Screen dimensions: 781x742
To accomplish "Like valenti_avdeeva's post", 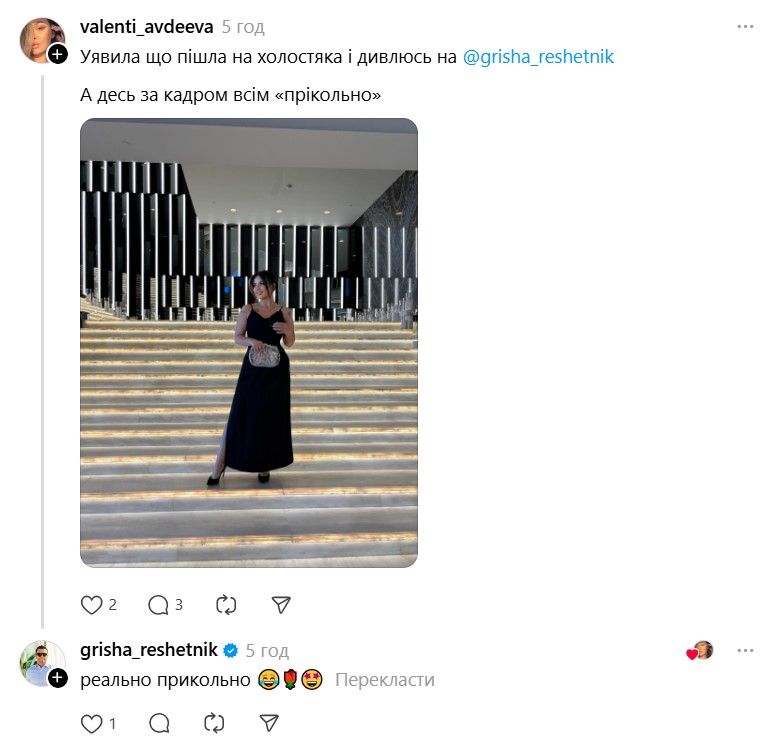I will click(x=92, y=605).
